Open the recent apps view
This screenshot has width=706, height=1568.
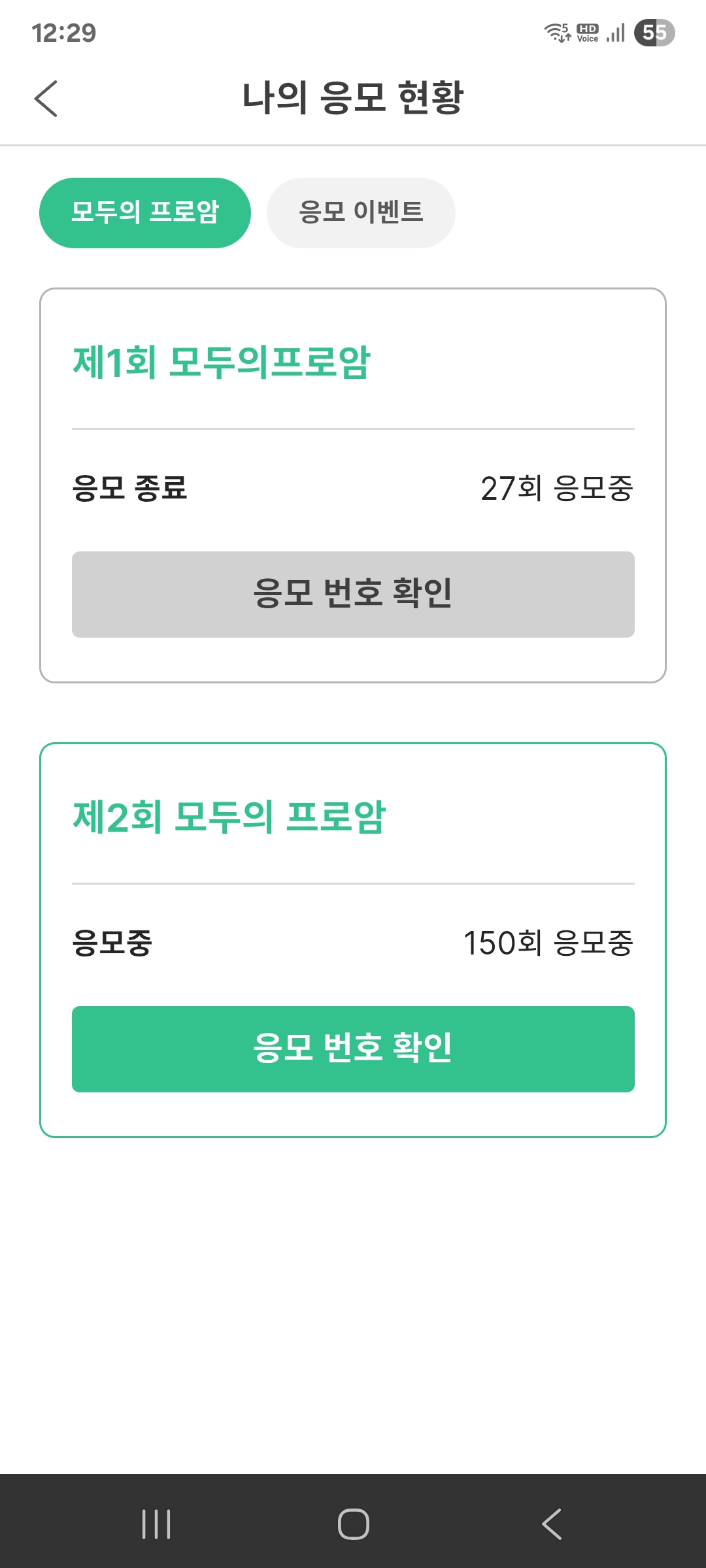click(156, 1524)
